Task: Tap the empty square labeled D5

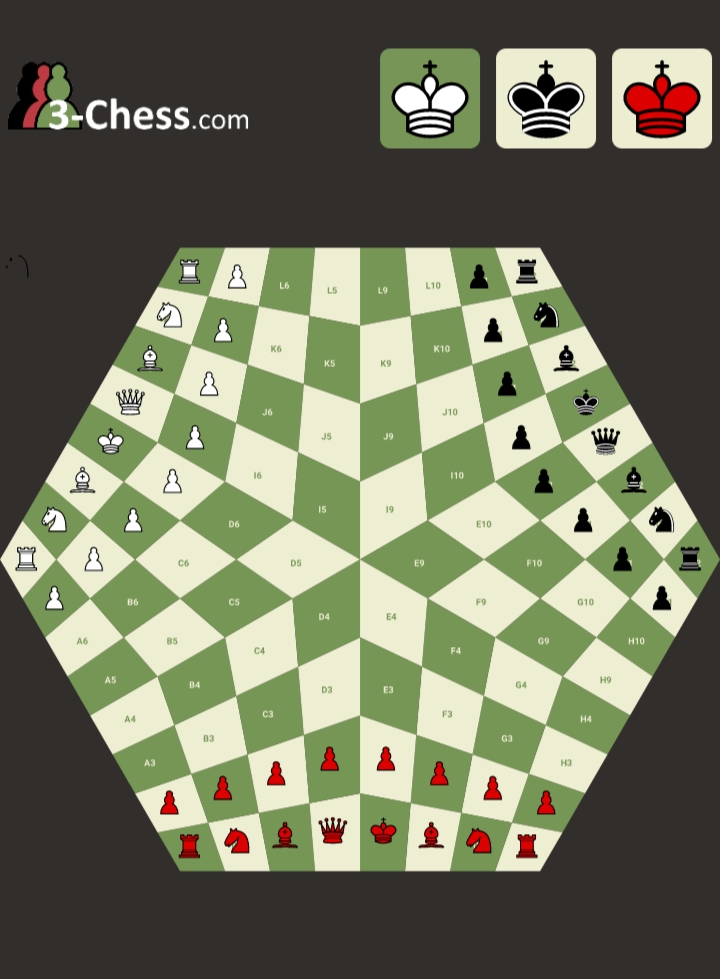Action: pos(297,562)
